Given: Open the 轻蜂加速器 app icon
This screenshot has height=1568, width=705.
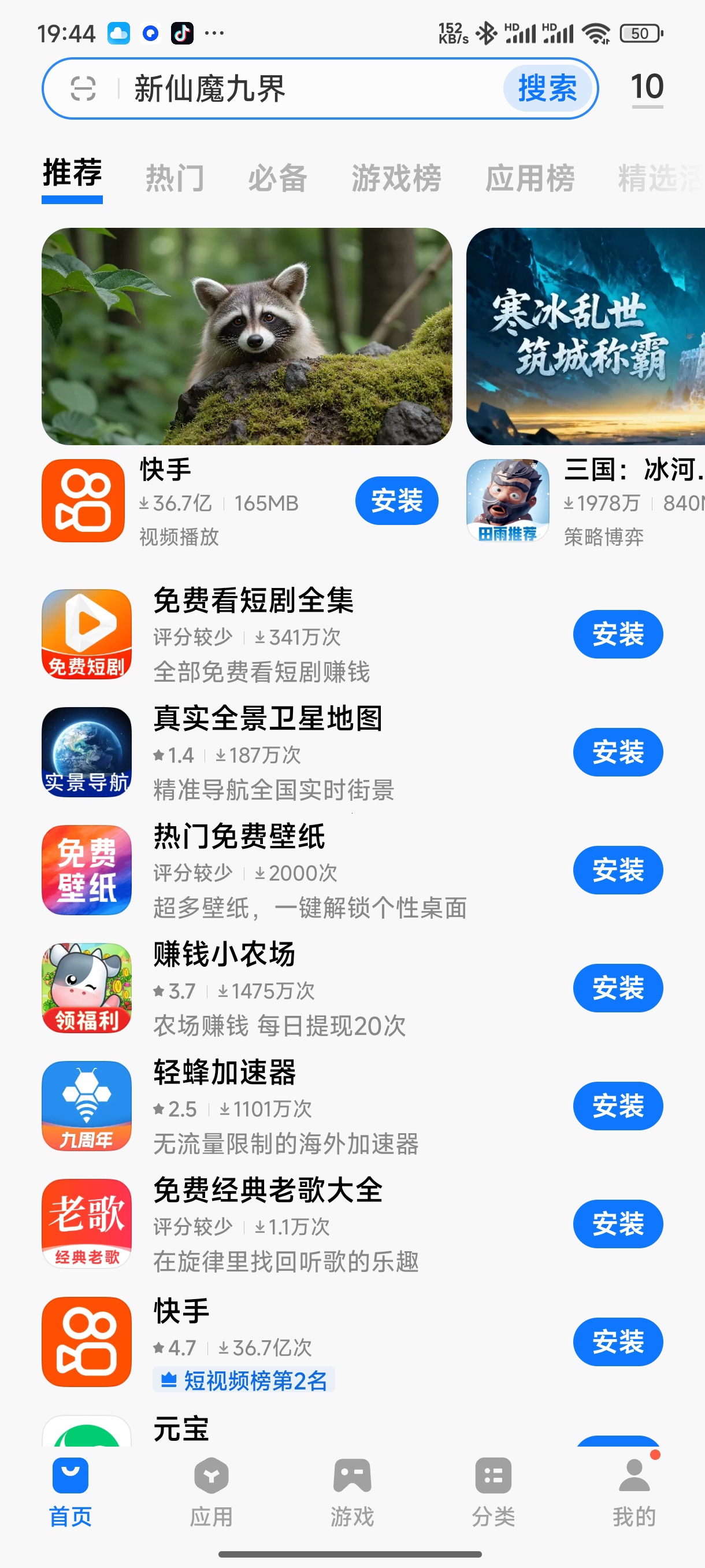Looking at the screenshot, I should tap(86, 1107).
